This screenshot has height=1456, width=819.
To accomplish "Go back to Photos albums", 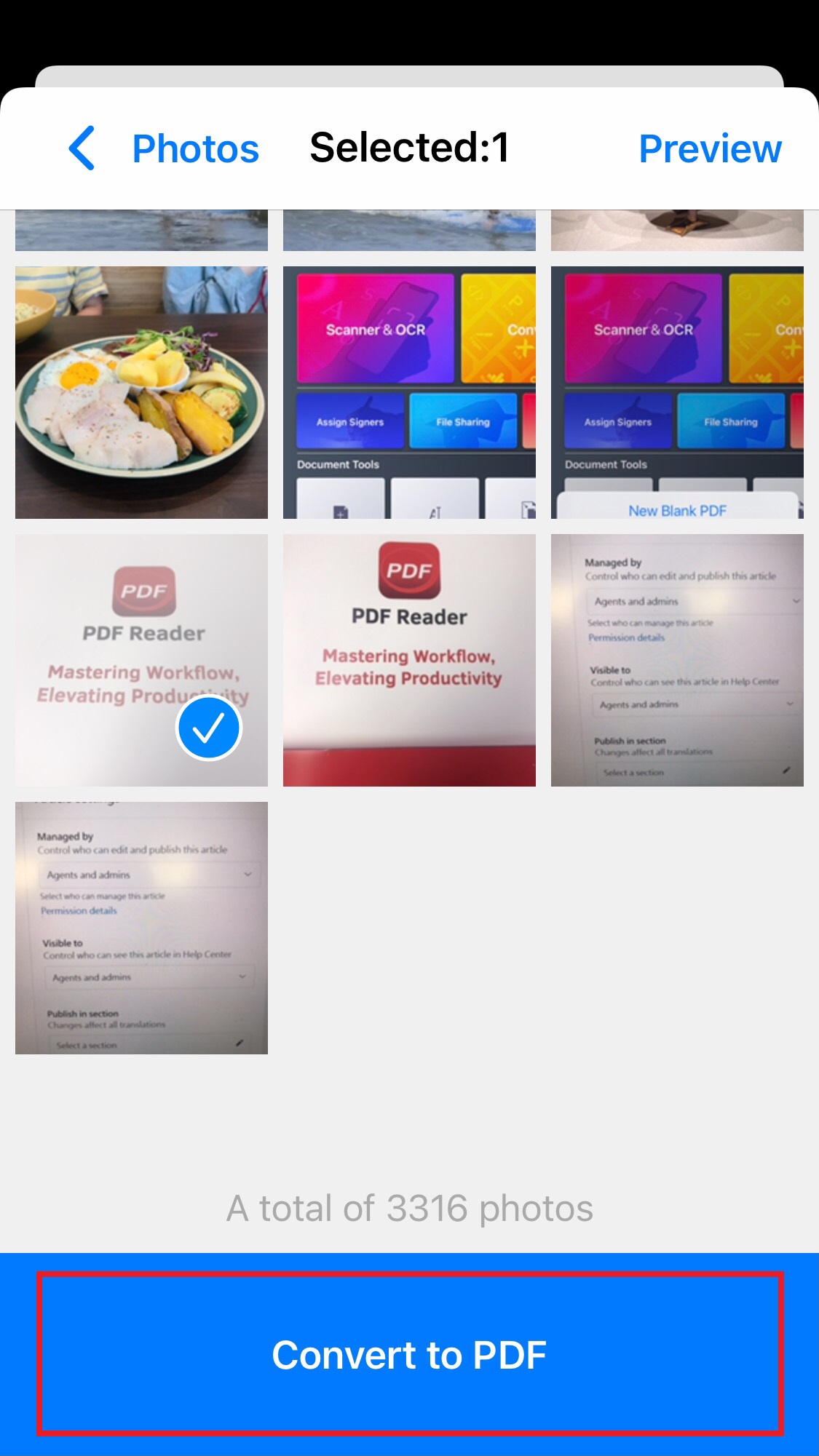I will [x=164, y=148].
